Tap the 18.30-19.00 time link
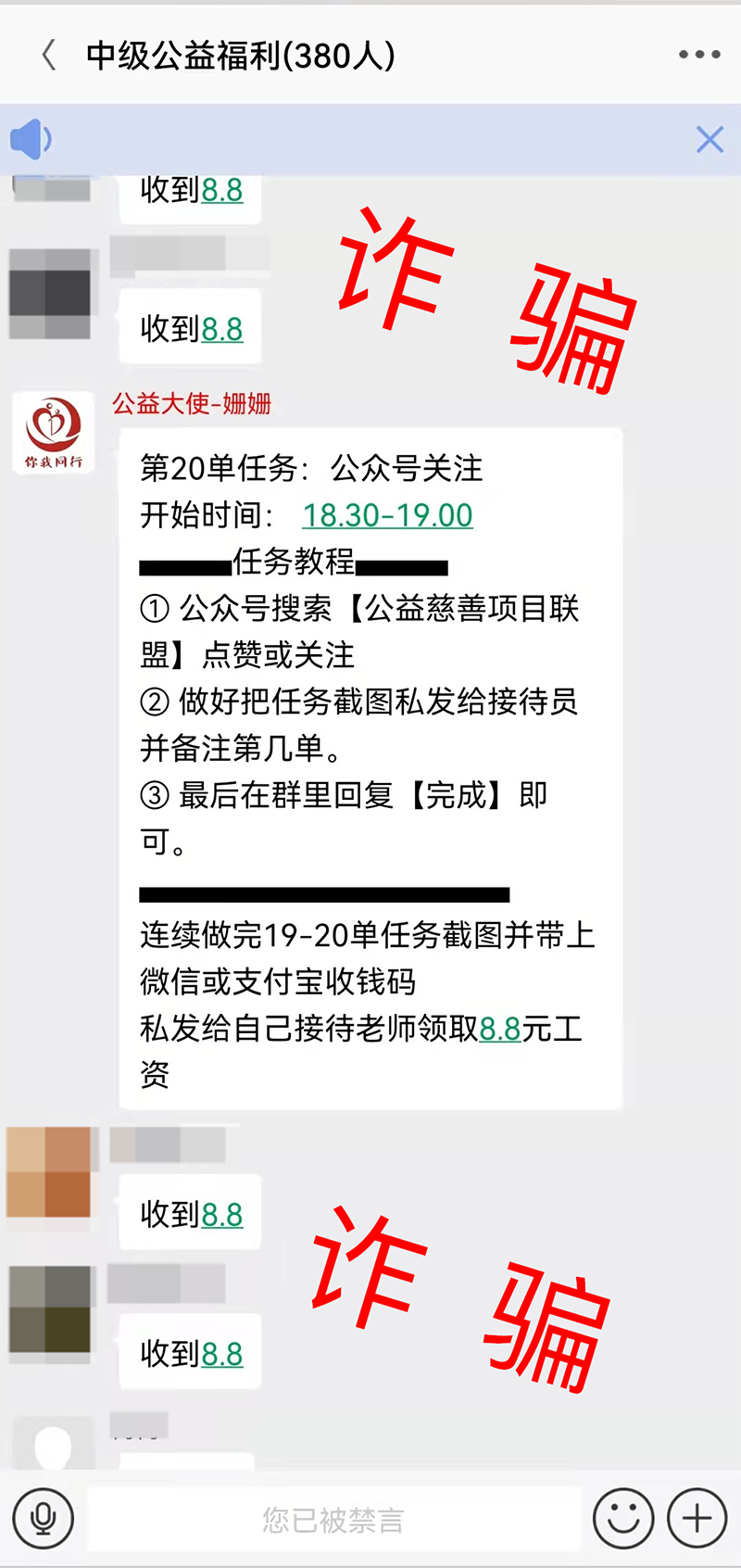The height and width of the screenshot is (1568, 741). [387, 515]
